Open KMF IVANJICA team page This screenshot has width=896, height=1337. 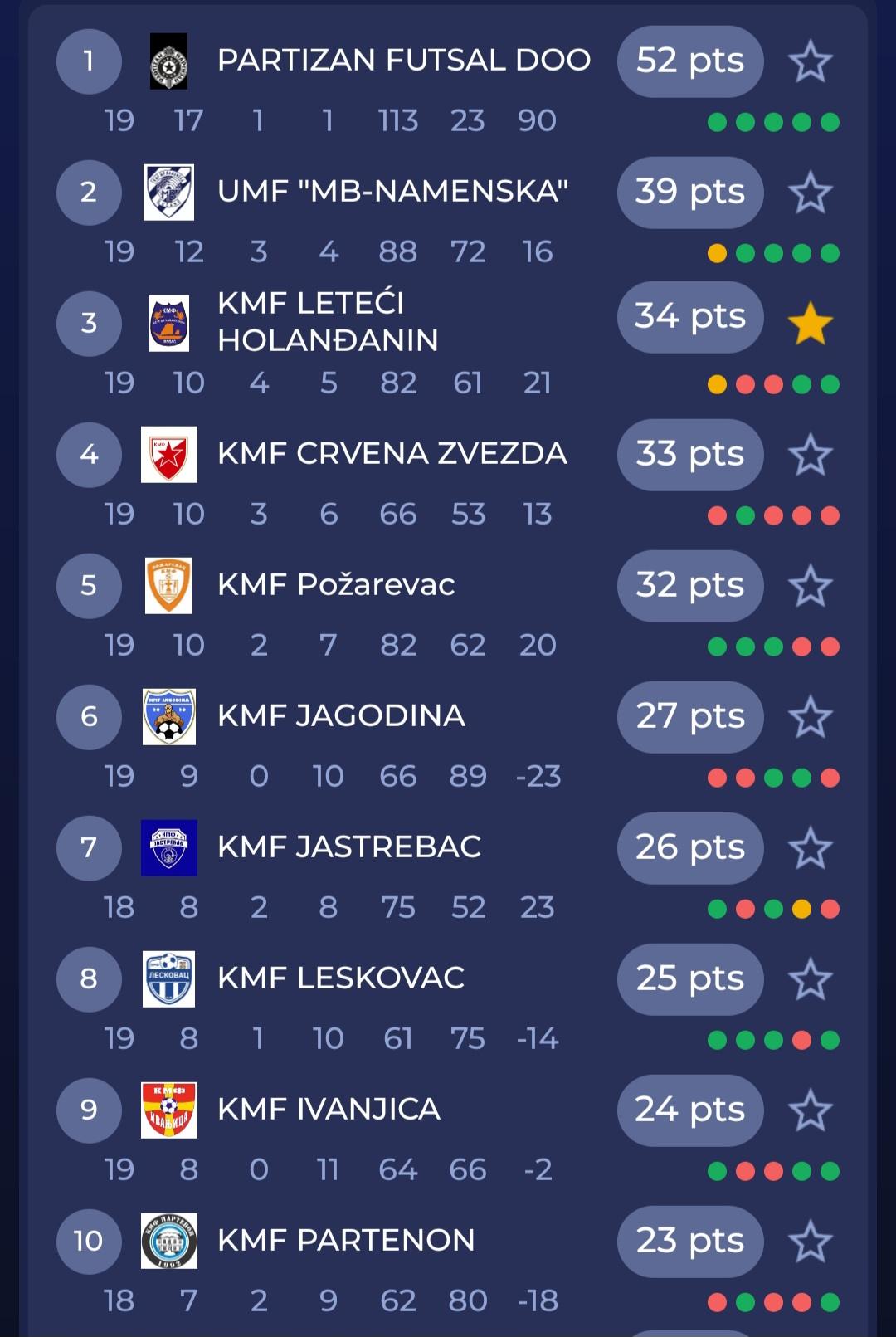pyautogui.click(x=329, y=1110)
